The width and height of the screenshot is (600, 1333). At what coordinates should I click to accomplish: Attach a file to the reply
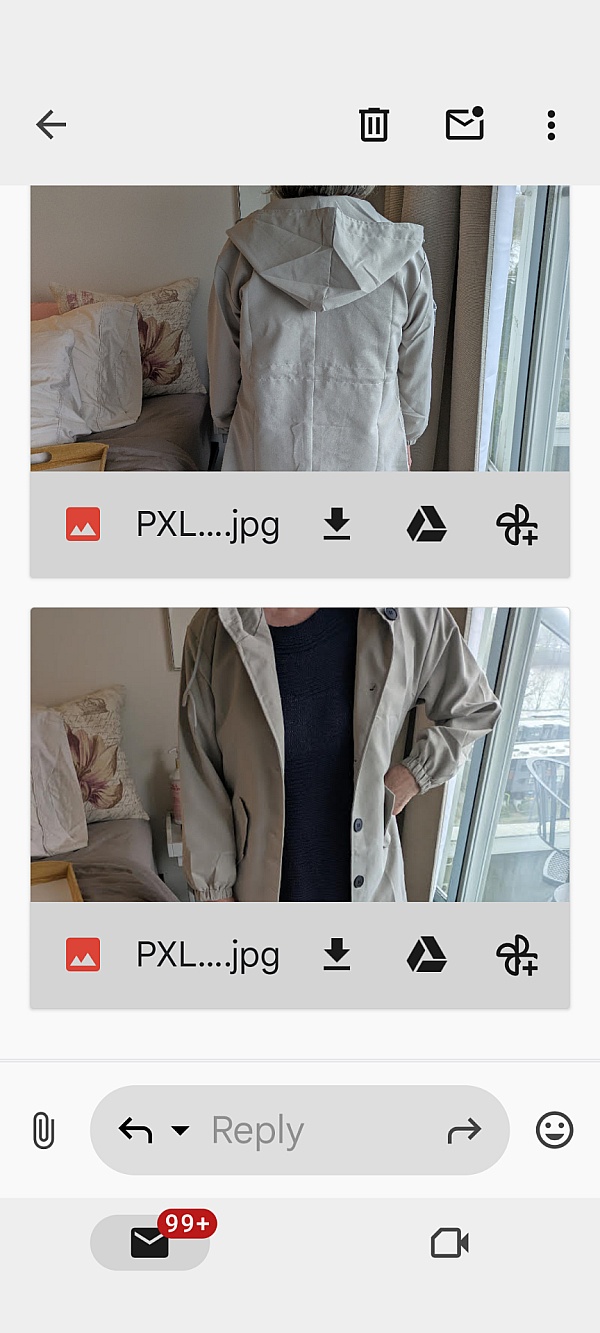click(x=43, y=1131)
